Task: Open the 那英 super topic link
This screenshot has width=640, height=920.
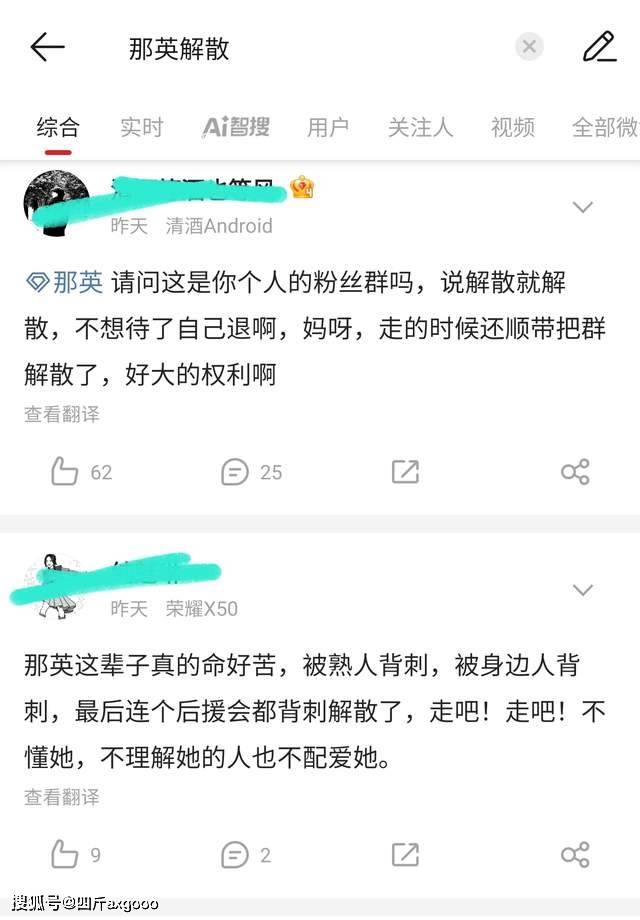Action: [65, 283]
